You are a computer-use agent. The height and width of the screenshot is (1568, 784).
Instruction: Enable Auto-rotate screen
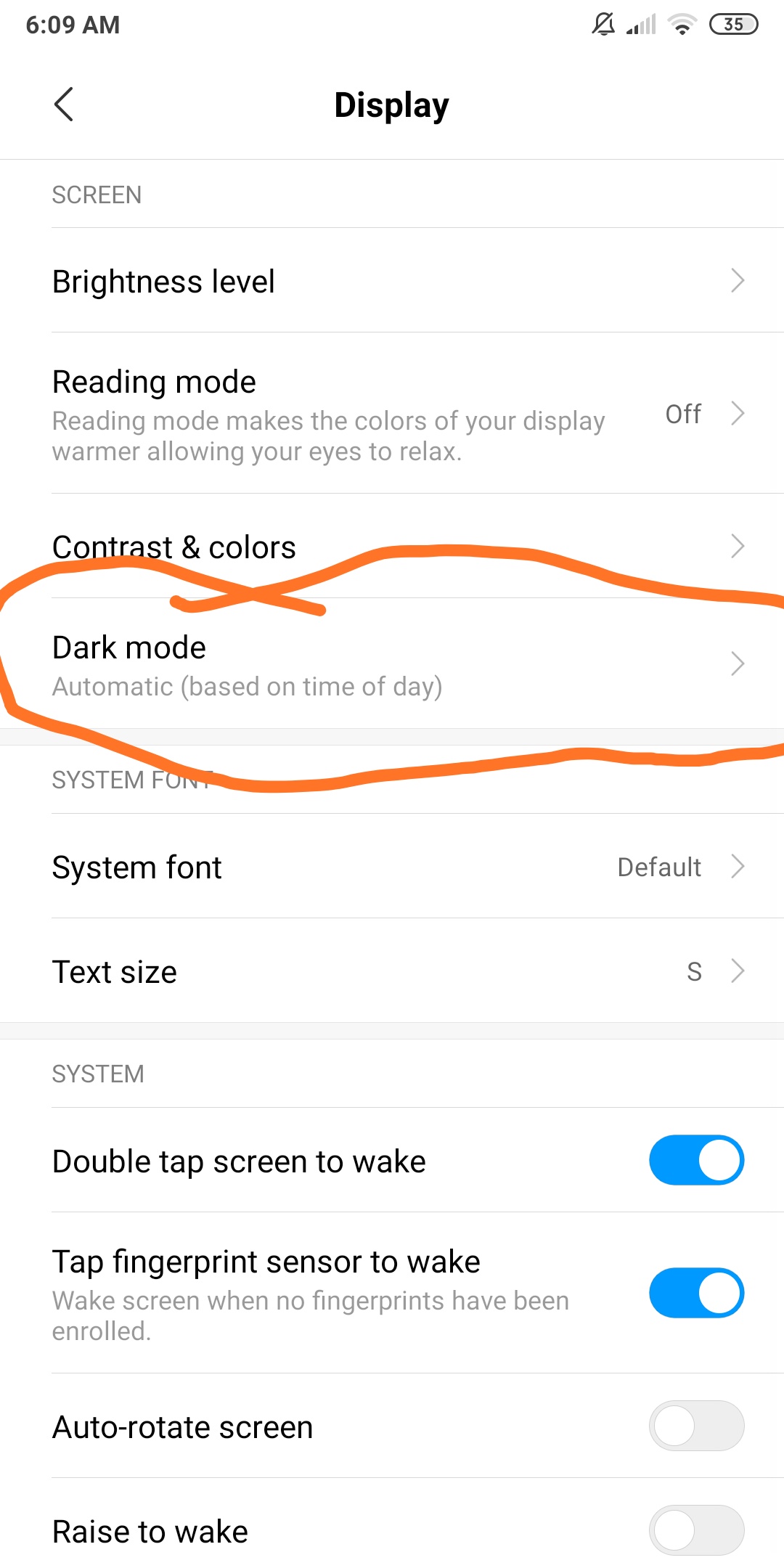[x=696, y=1426]
